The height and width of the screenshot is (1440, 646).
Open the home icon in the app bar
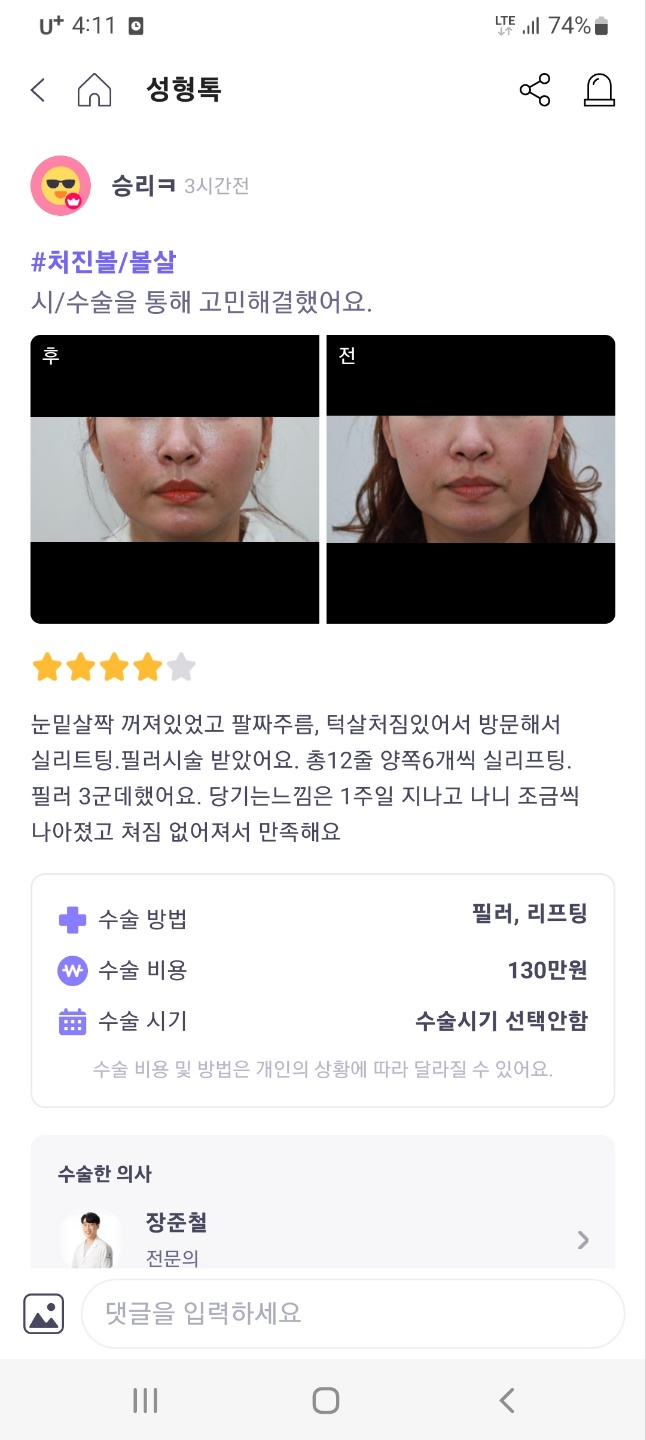pyautogui.click(x=94, y=91)
